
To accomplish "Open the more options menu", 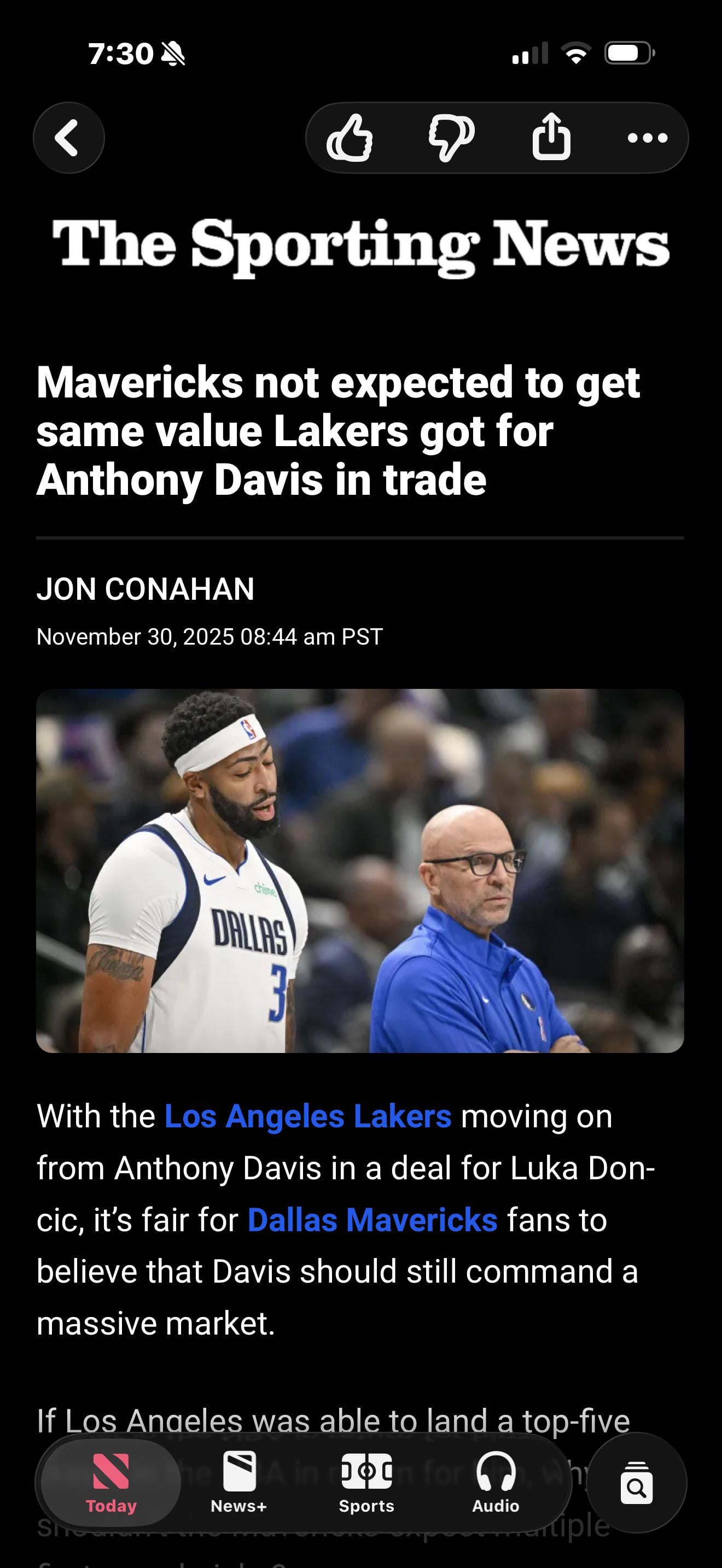I will click(647, 138).
